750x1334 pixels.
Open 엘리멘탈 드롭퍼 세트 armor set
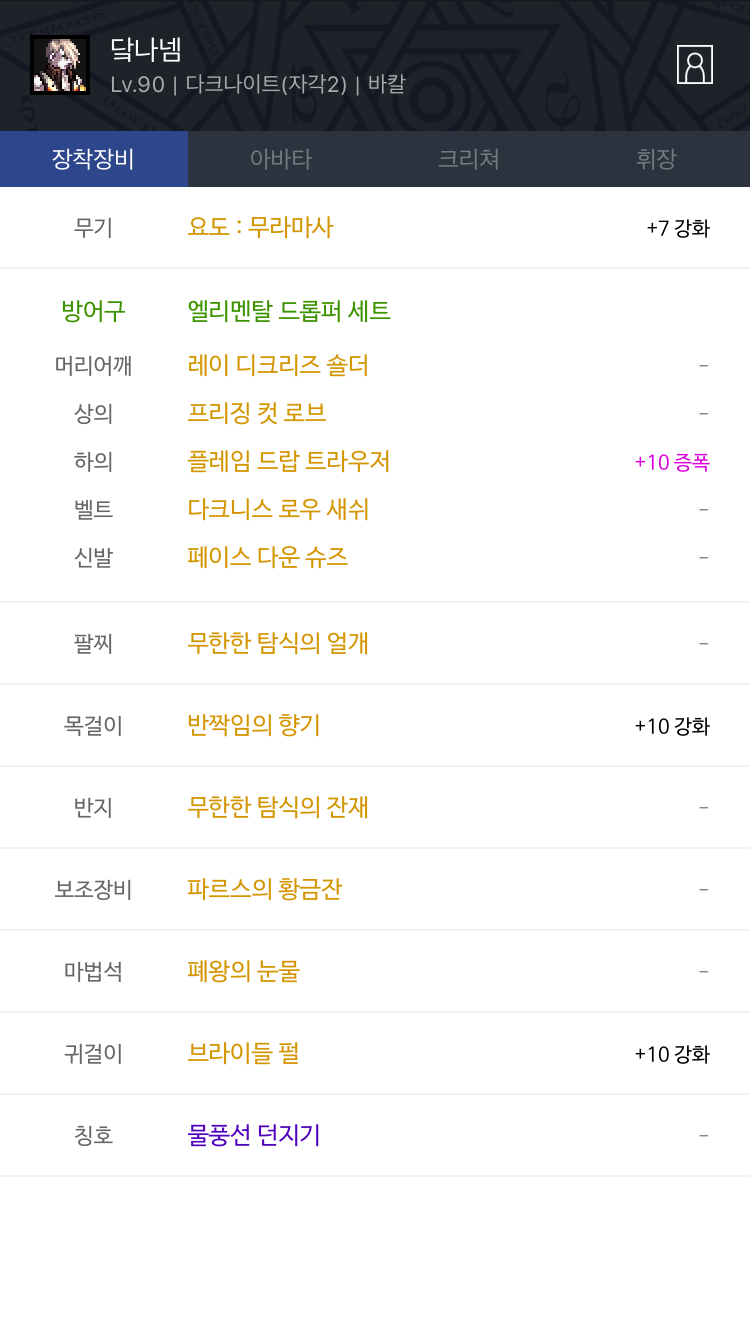pyautogui.click(x=289, y=311)
